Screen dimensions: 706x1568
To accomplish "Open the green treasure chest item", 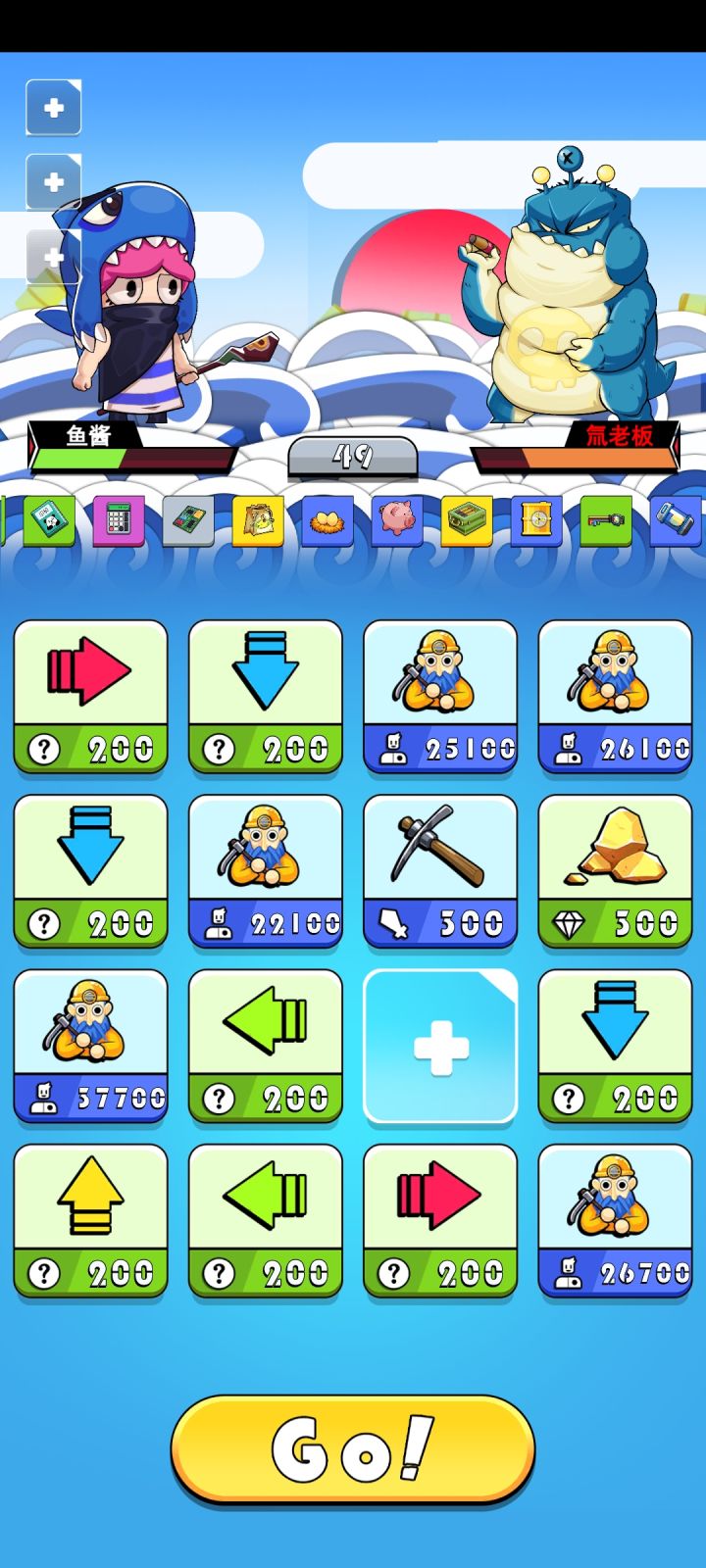I will (x=467, y=519).
